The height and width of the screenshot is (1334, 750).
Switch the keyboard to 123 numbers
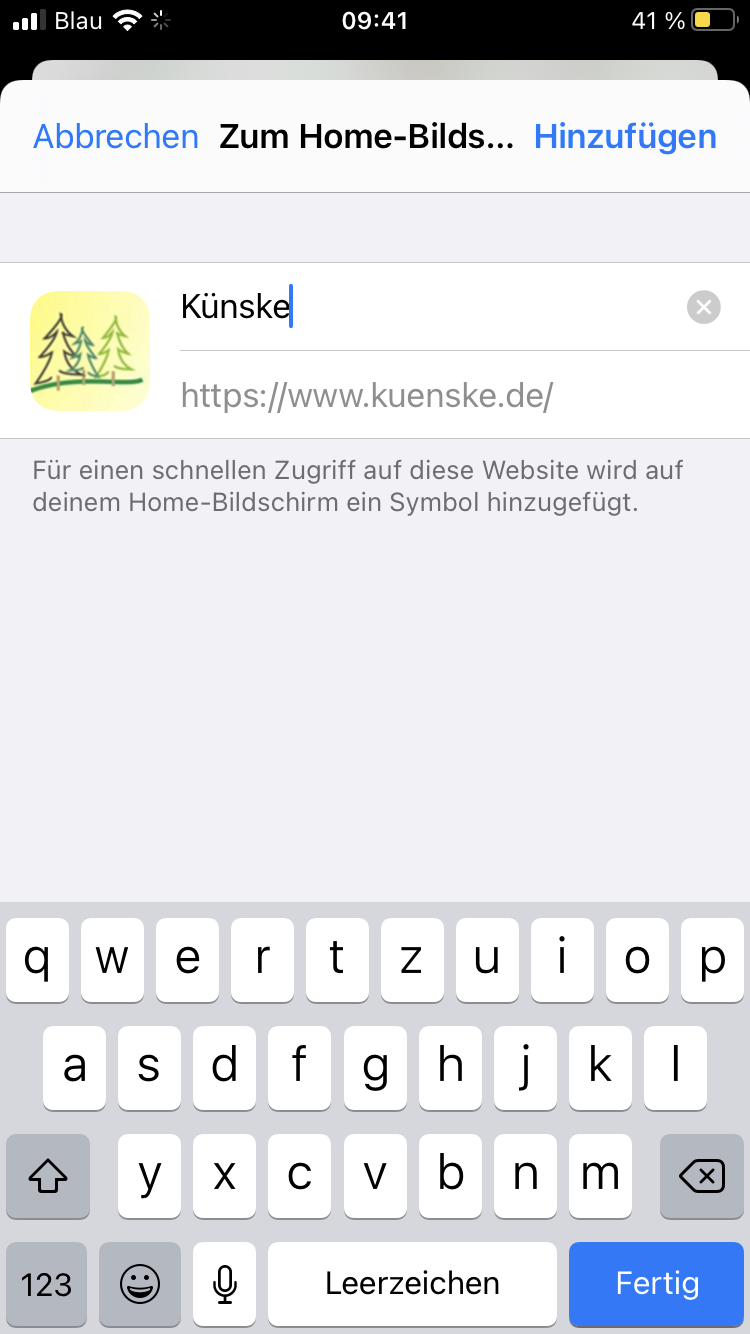[46, 1283]
